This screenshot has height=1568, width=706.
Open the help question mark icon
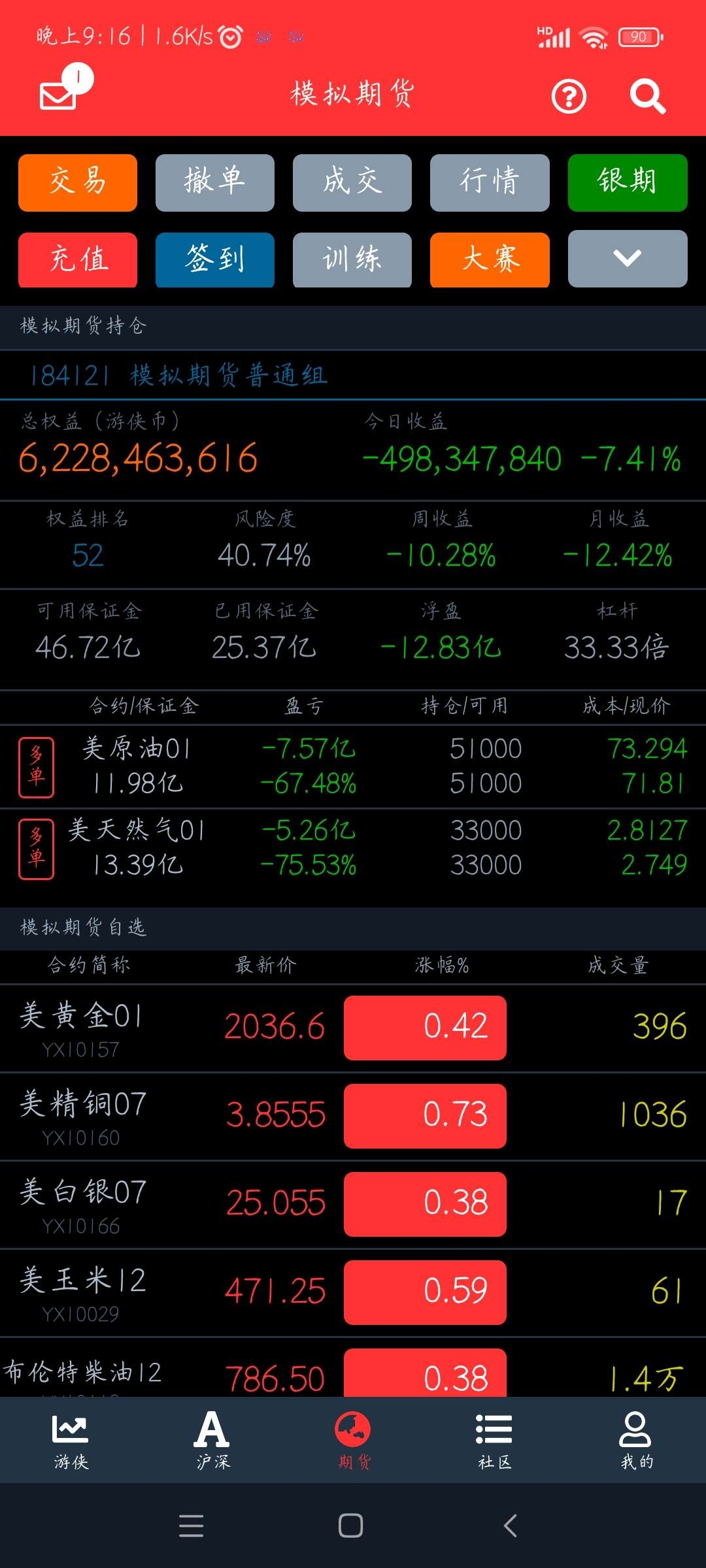(569, 97)
